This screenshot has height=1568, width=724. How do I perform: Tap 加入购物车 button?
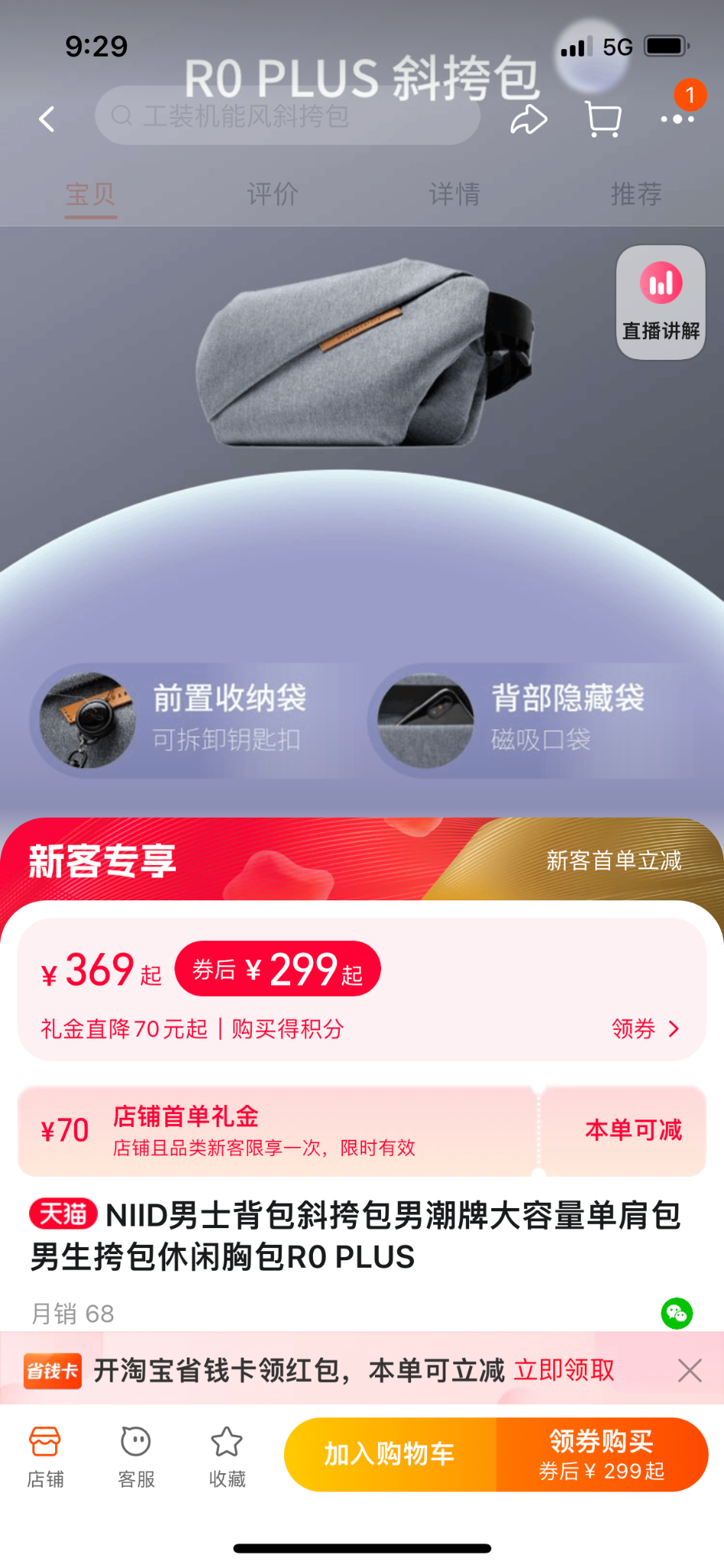pos(390,1453)
